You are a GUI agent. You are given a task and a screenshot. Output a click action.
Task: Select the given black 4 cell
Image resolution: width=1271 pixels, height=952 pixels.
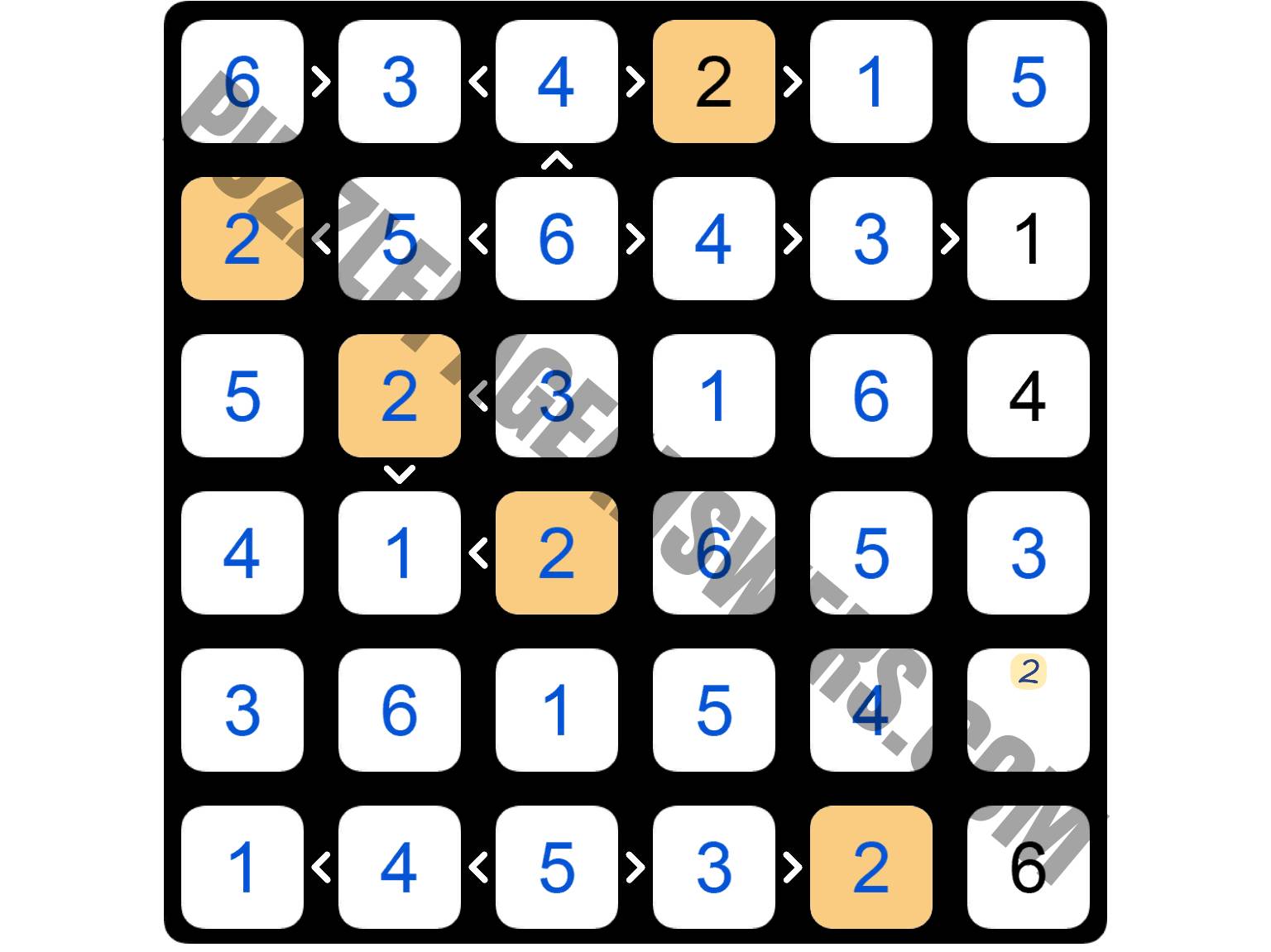1028,395
